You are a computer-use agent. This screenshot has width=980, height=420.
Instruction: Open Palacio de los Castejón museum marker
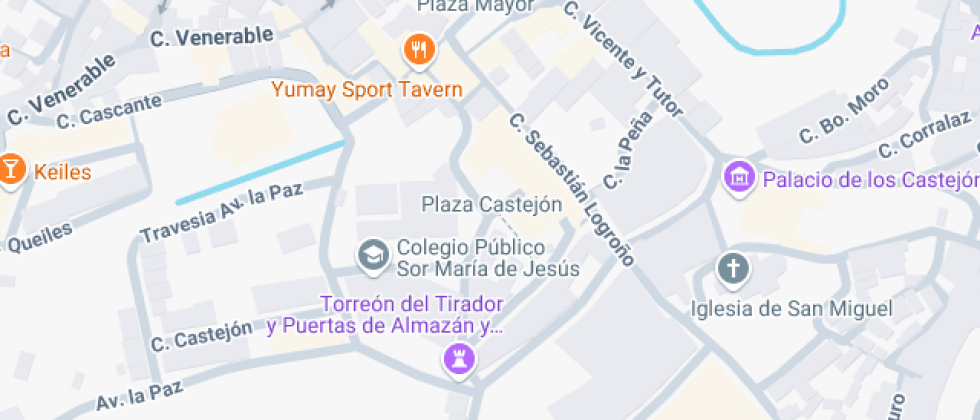(x=740, y=179)
